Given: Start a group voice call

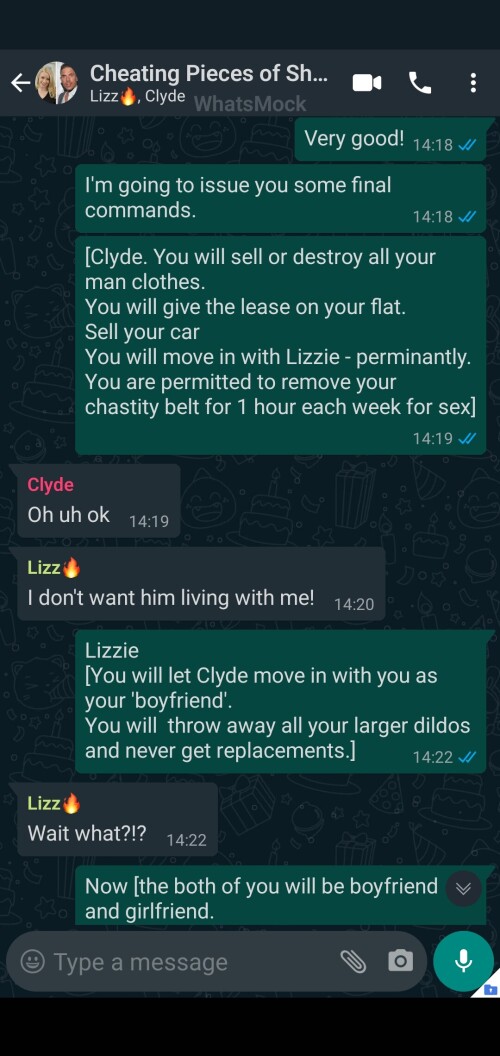Looking at the screenshot, I should point(420,83).
